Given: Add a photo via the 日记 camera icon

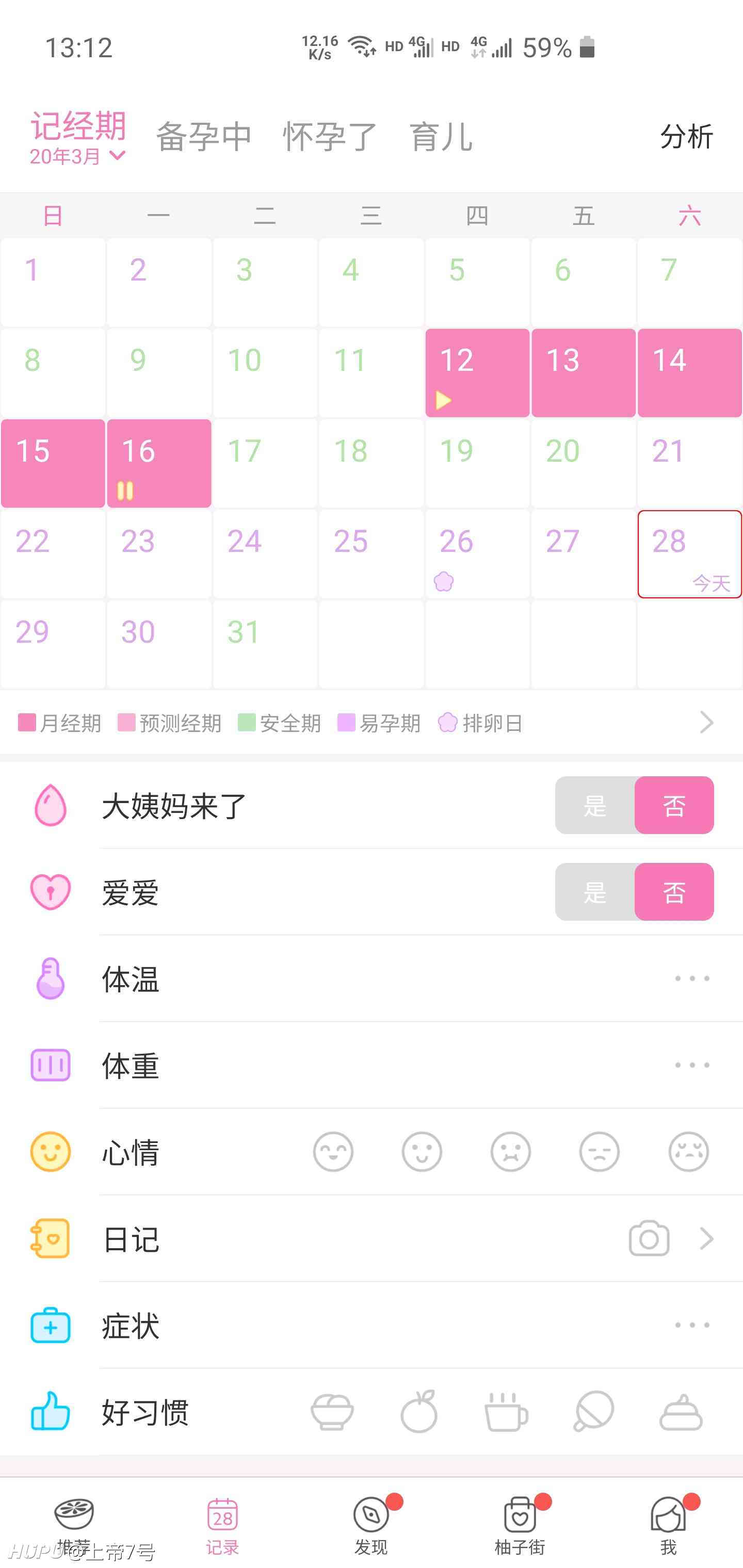Looking at the screenshot, I should pos(649,1238).
